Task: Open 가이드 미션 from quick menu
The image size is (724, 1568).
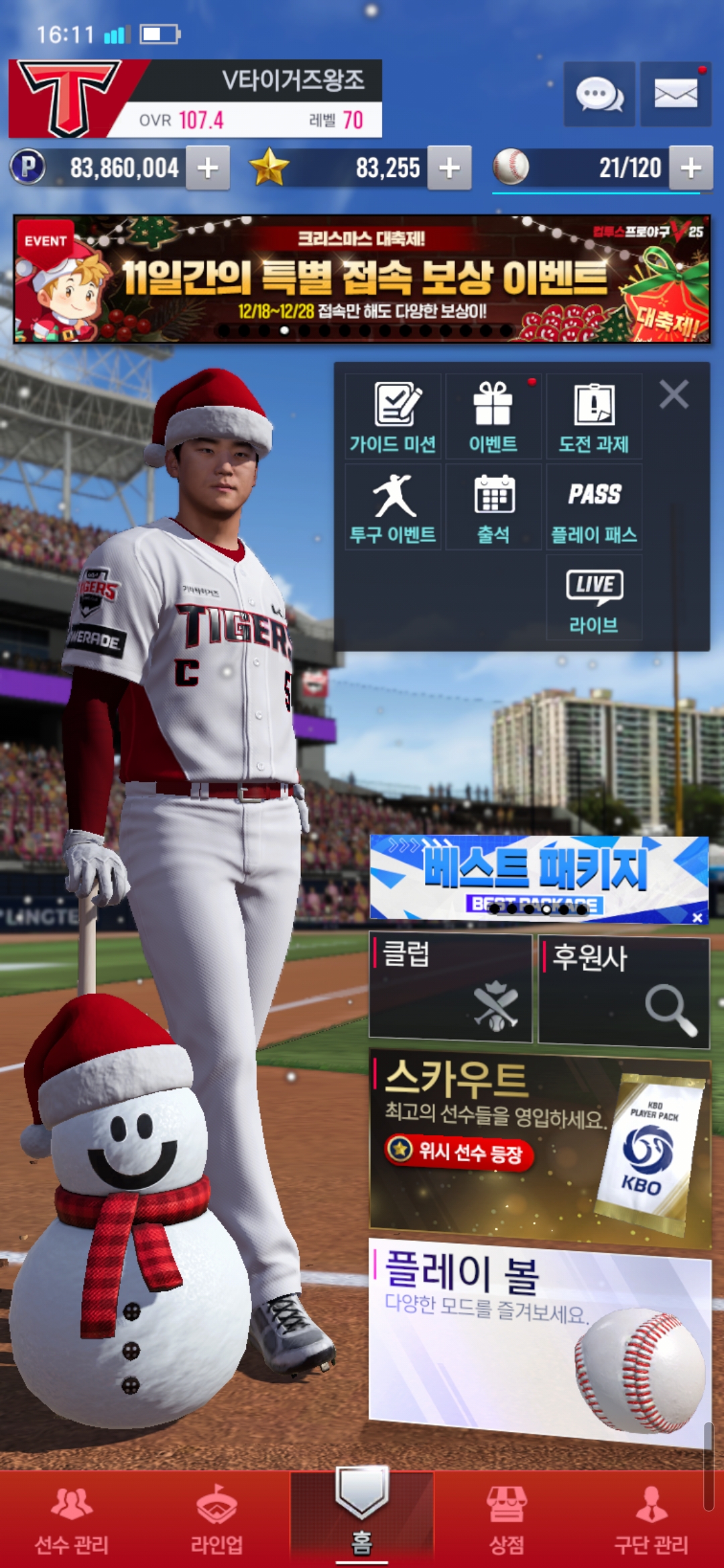Action: (x=393, y=417)
